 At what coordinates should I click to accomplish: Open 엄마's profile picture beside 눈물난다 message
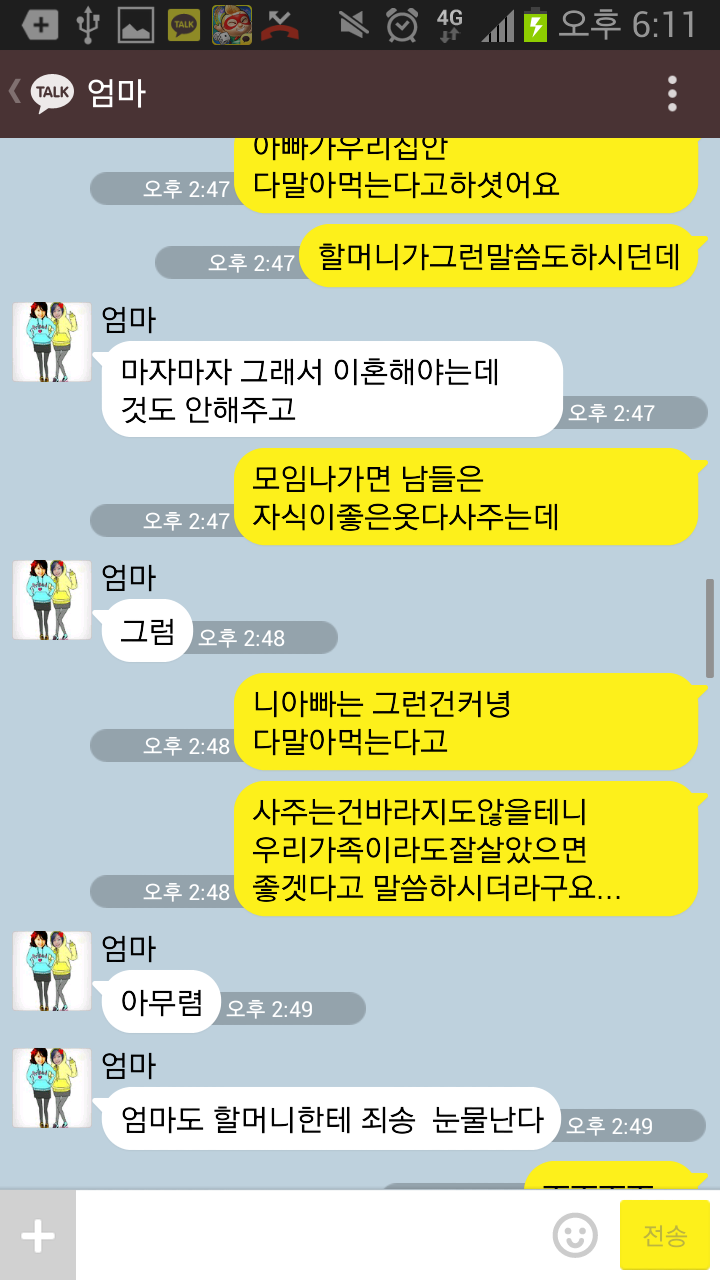(52, 1088)
